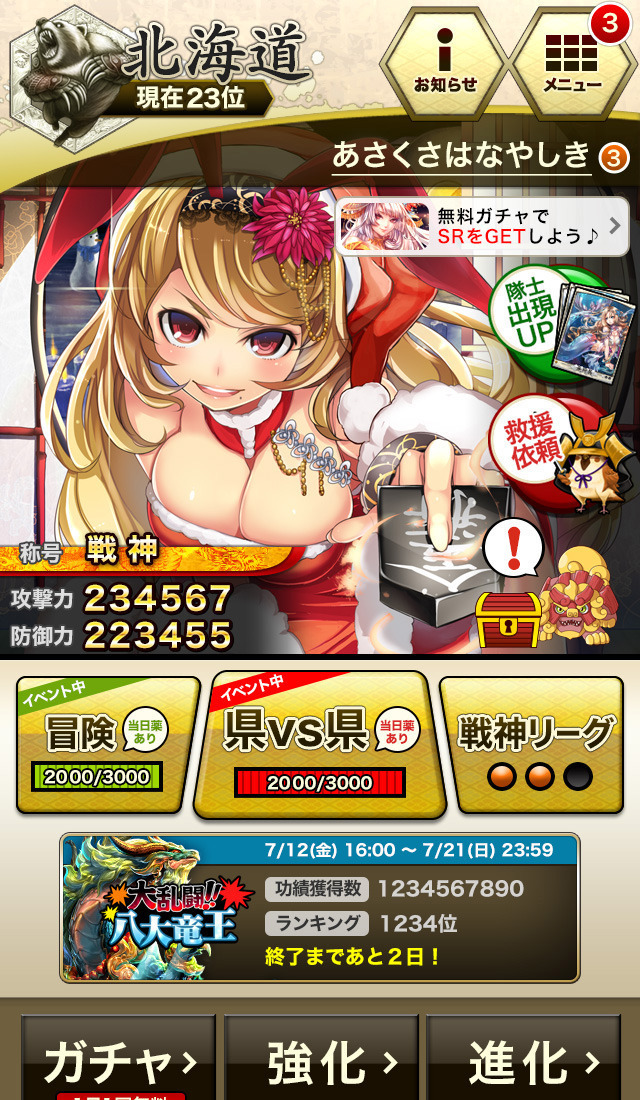This screenshot has width=640, height=1100.
Task: Start 冒険 adventure mode
Action: (x=108, y=744)
